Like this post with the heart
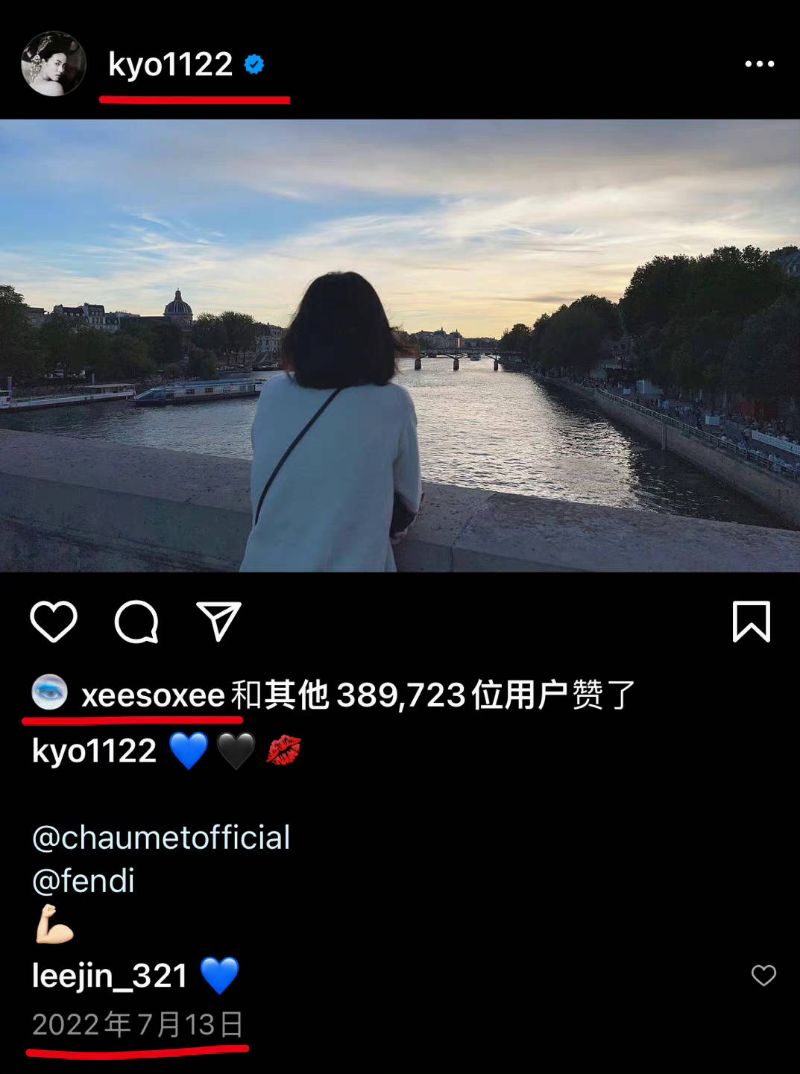800x1074 pixels. click(x=54, y=622)
